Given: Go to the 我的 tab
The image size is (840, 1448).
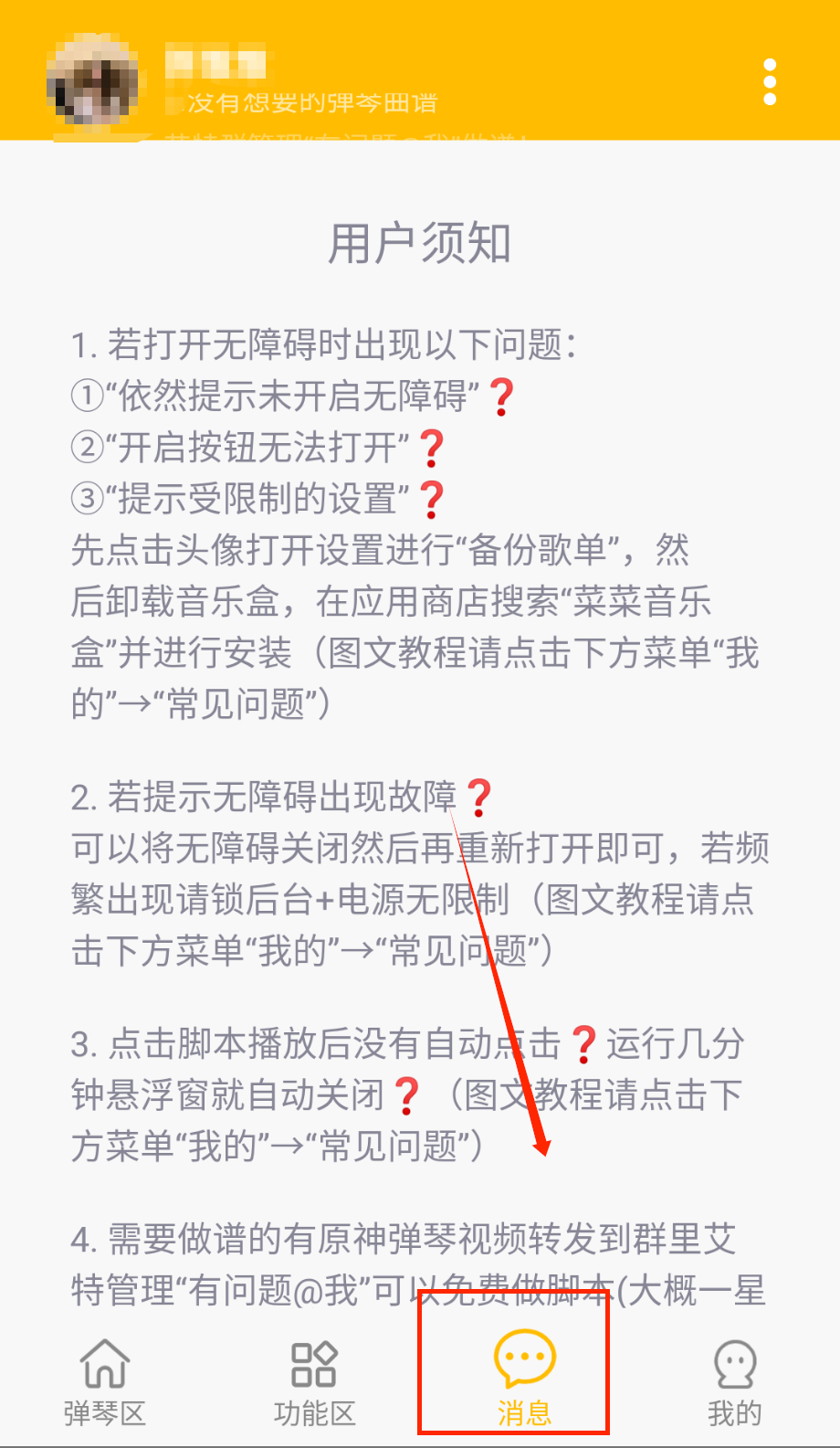Looking at the screenshot, I should click(734, 1382).
